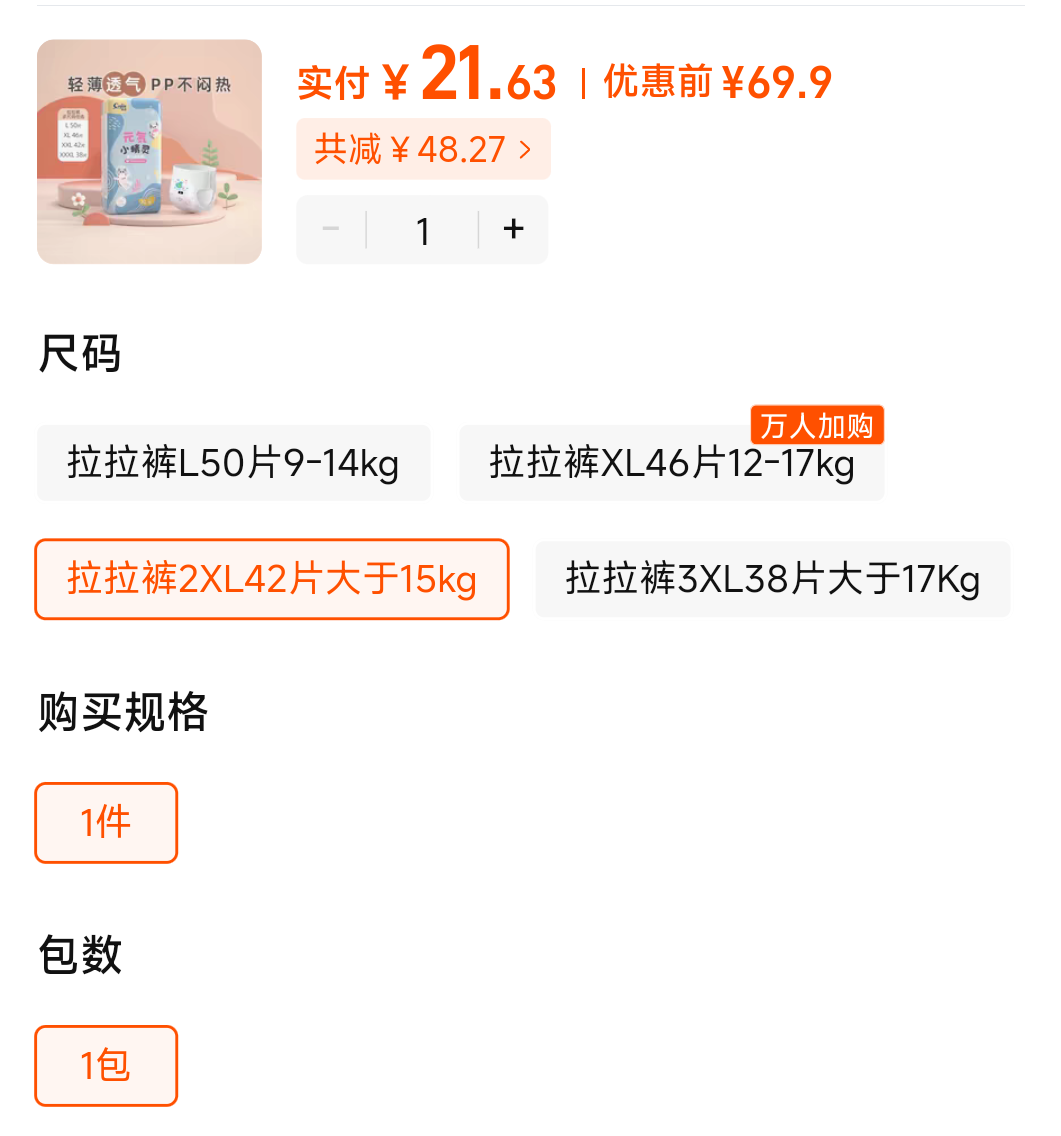The height and width of the screenshot is (1136, 1061).
Task: Select size 拉拉裤XL46片12-17kg
Action: pos(671,463)
